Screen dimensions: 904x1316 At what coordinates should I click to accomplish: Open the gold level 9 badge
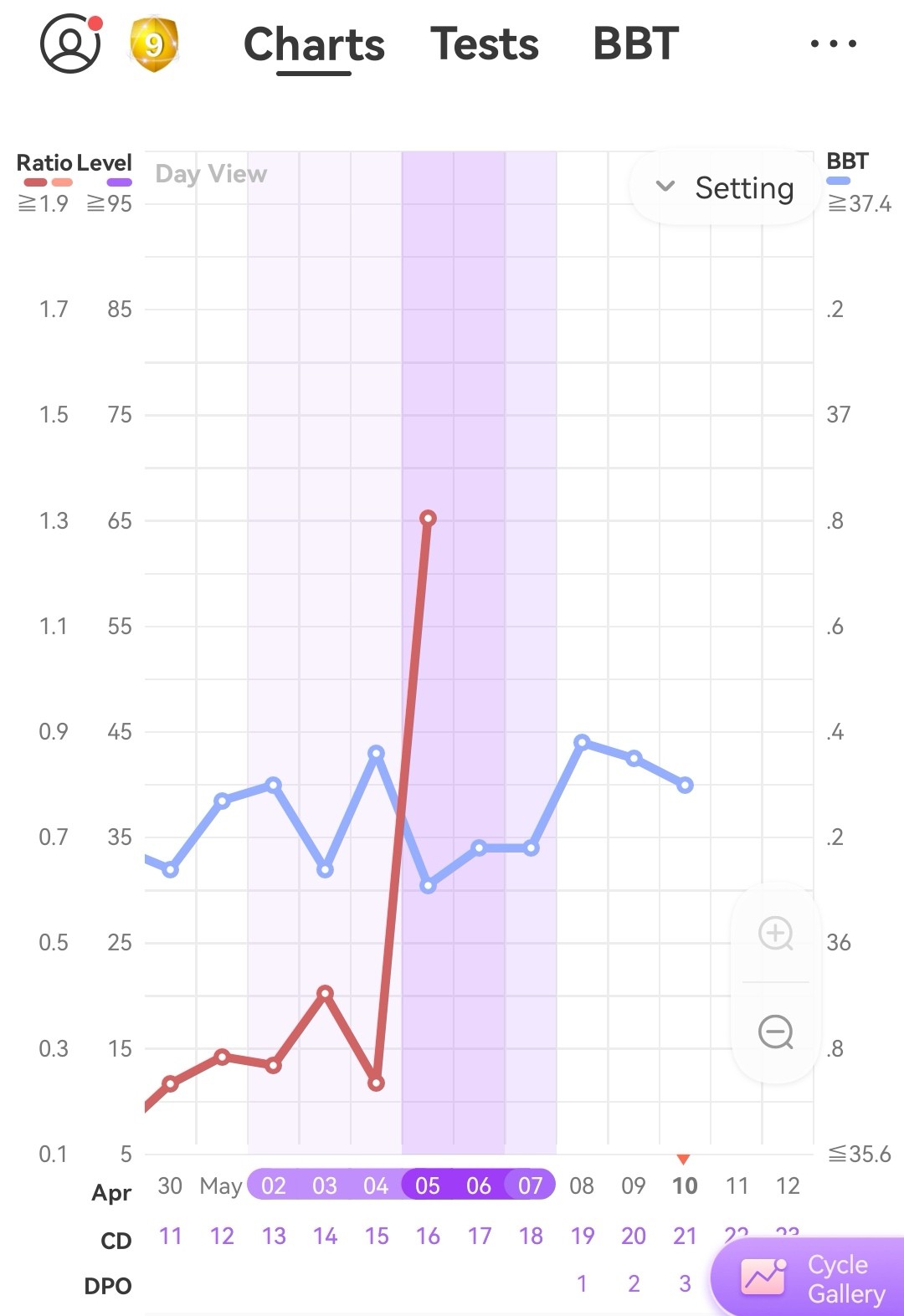pos(153,44)
